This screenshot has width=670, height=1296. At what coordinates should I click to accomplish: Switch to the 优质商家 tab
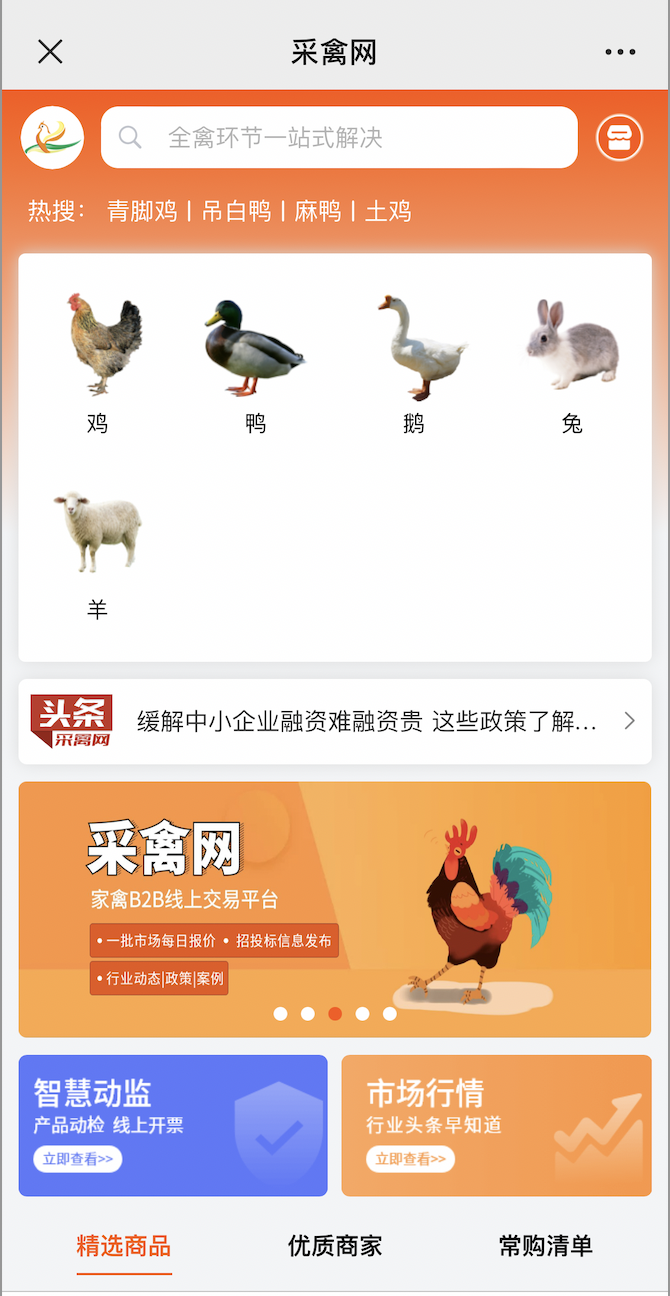(x=335, y=1246)
